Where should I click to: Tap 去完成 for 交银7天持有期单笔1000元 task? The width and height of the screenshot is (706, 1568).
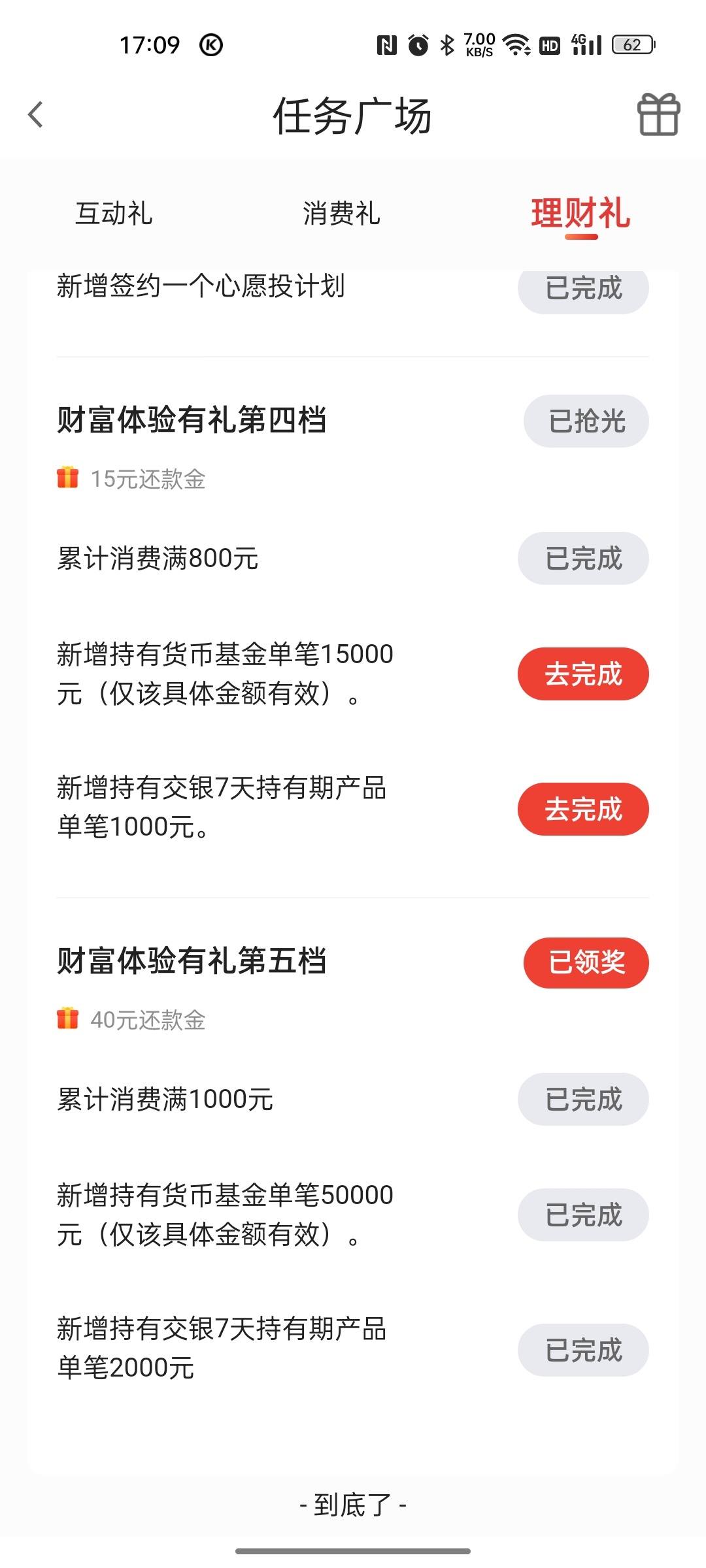(583, 809)
